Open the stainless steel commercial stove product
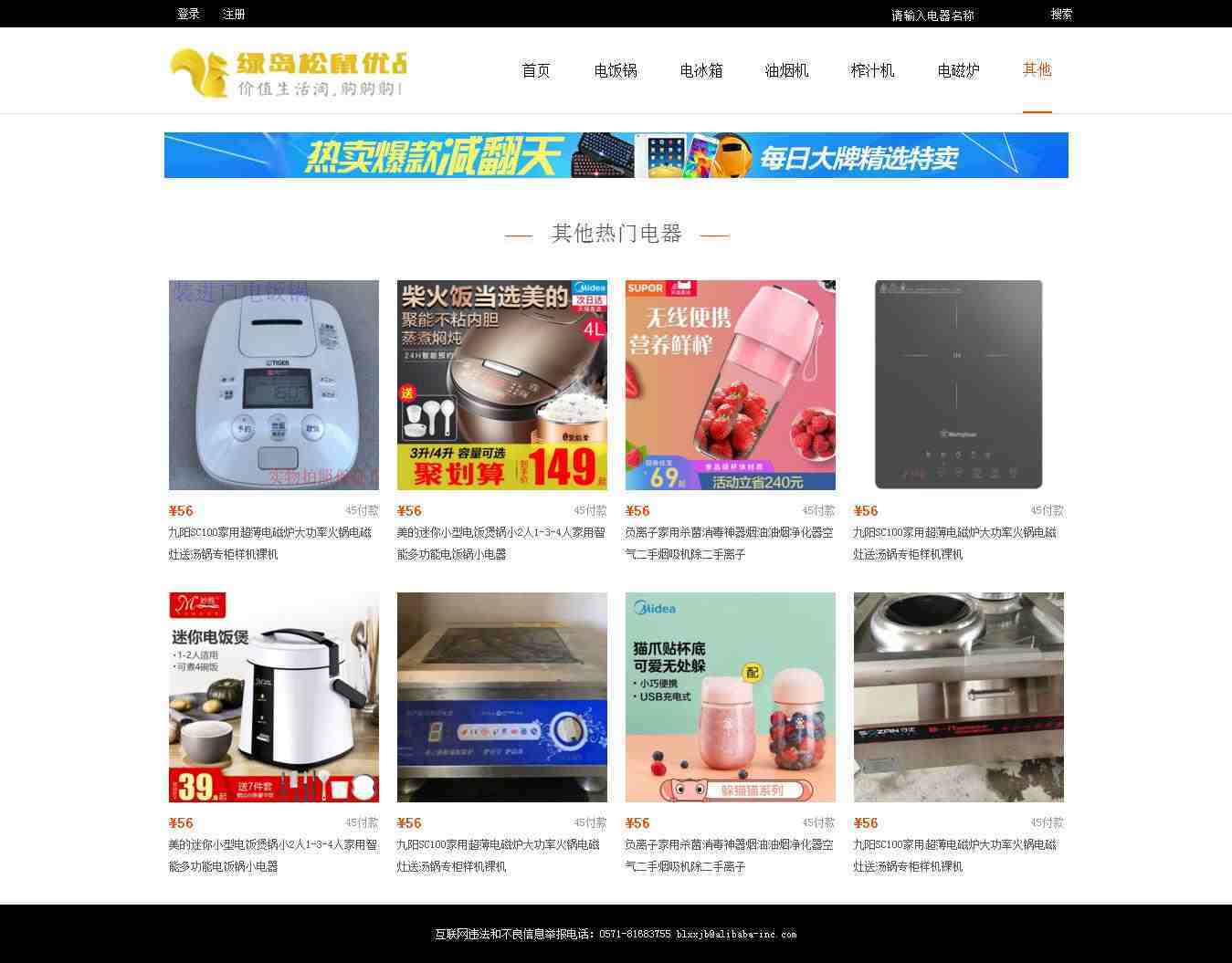The width and height of the screenshot is (1232, 963). click(x=959, y=696)
